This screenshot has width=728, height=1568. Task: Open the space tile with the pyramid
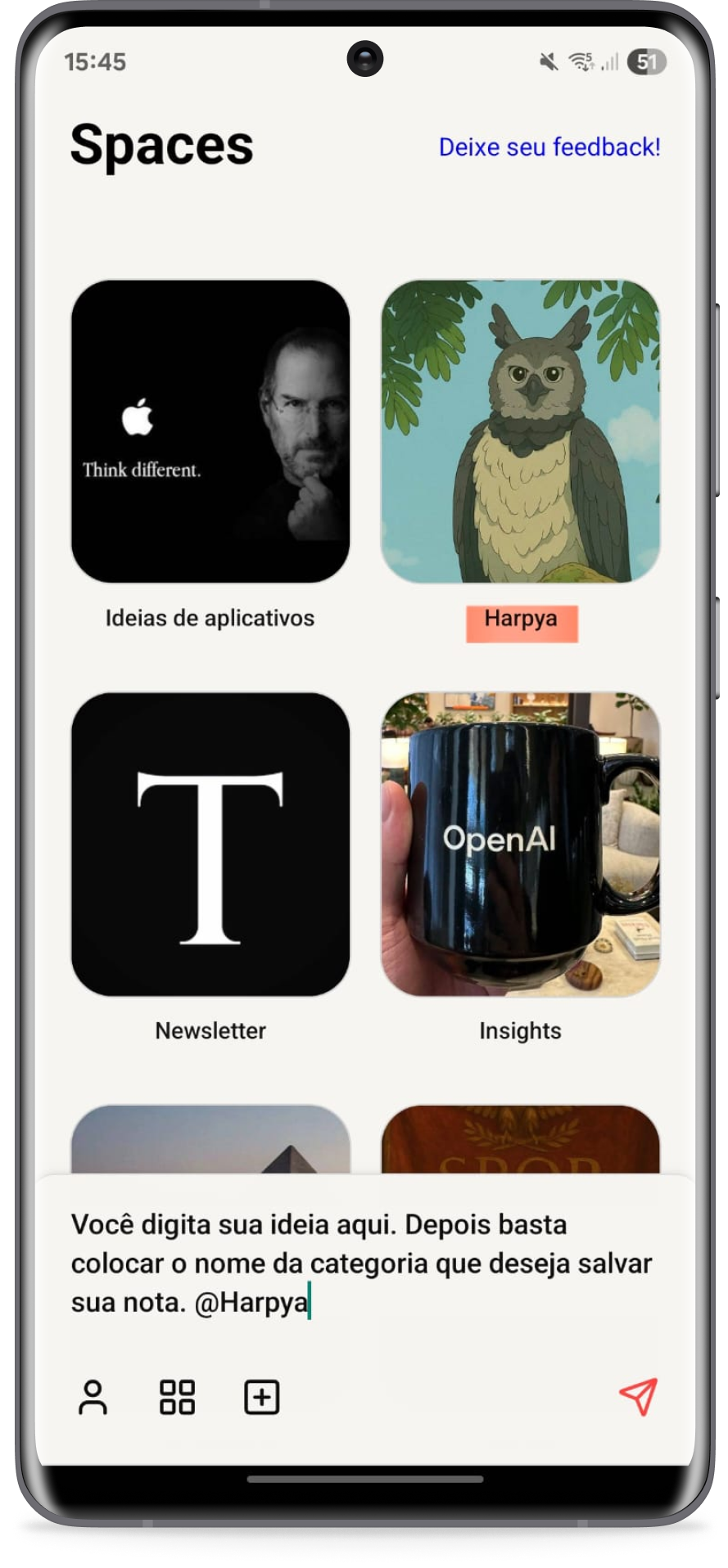pyautogui.click(x=210, y=1140)
